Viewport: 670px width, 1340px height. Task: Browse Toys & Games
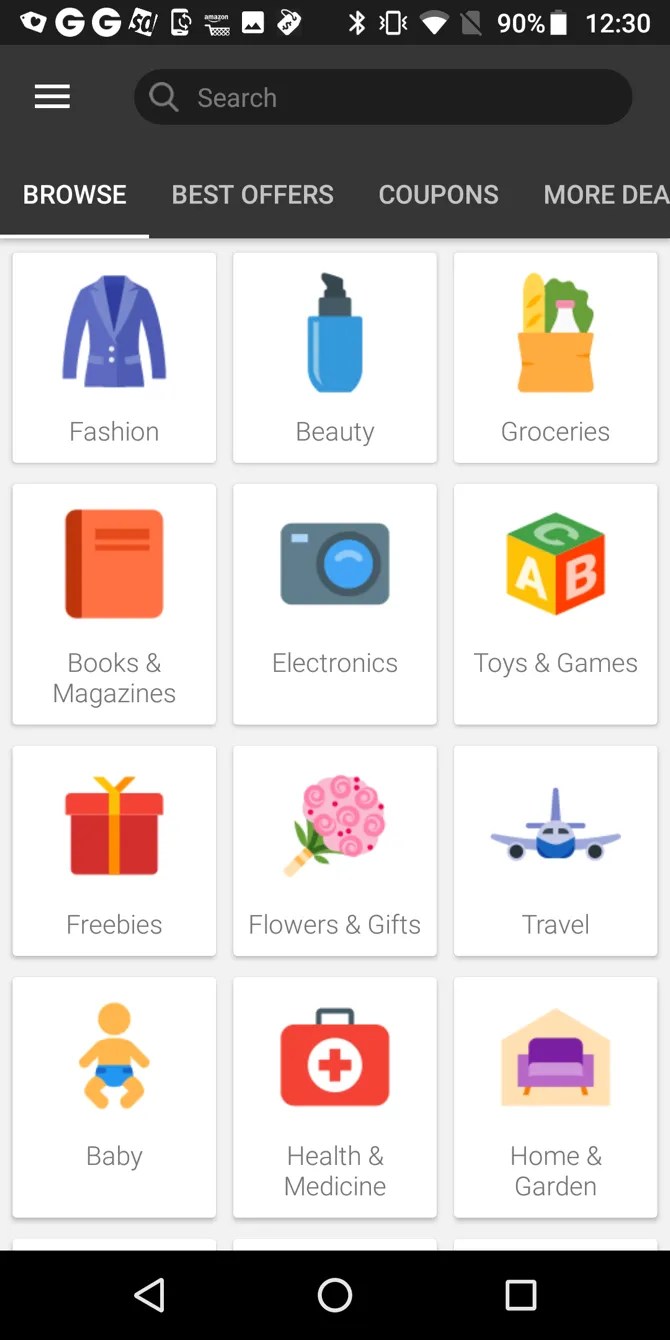[x=555, y=603]
